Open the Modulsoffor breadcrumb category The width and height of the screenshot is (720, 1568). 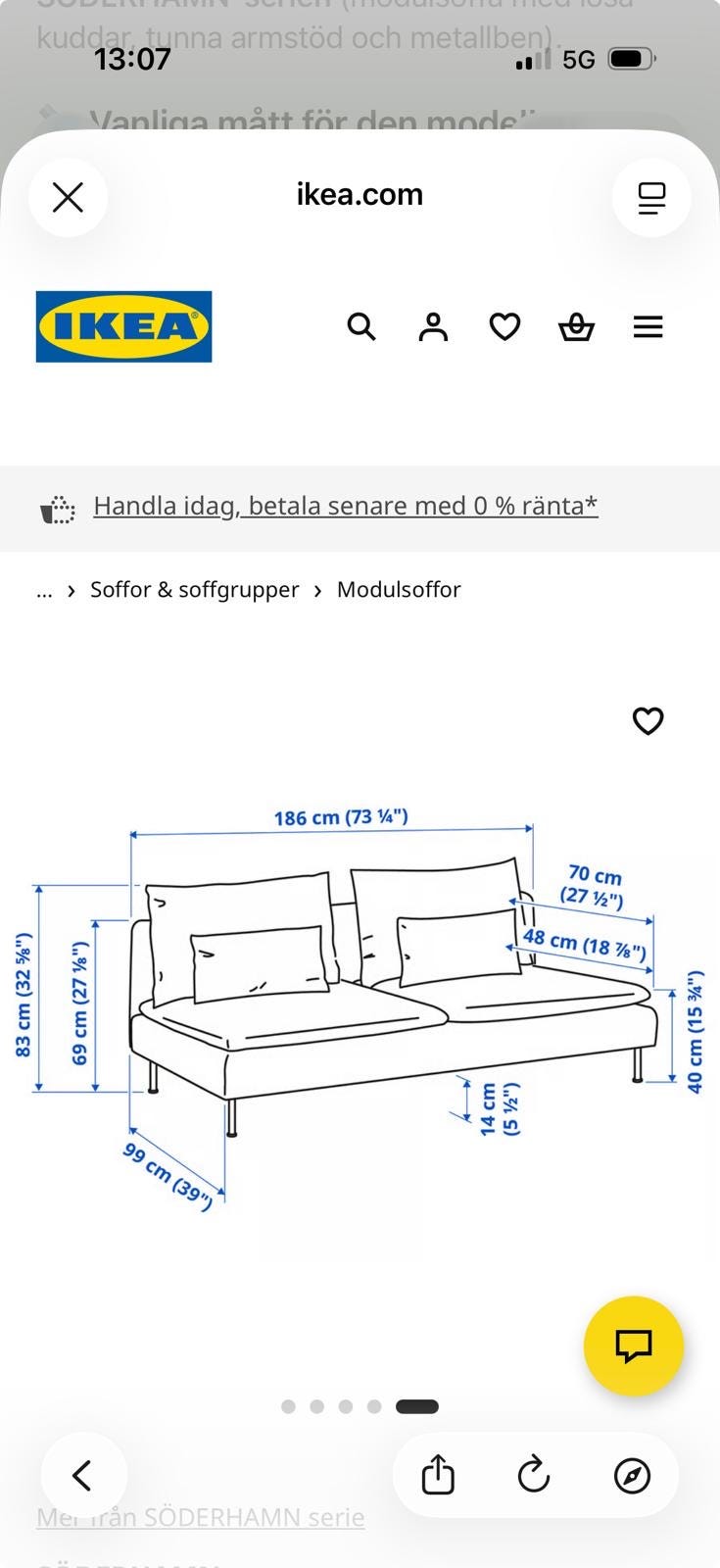click(399, 589)
